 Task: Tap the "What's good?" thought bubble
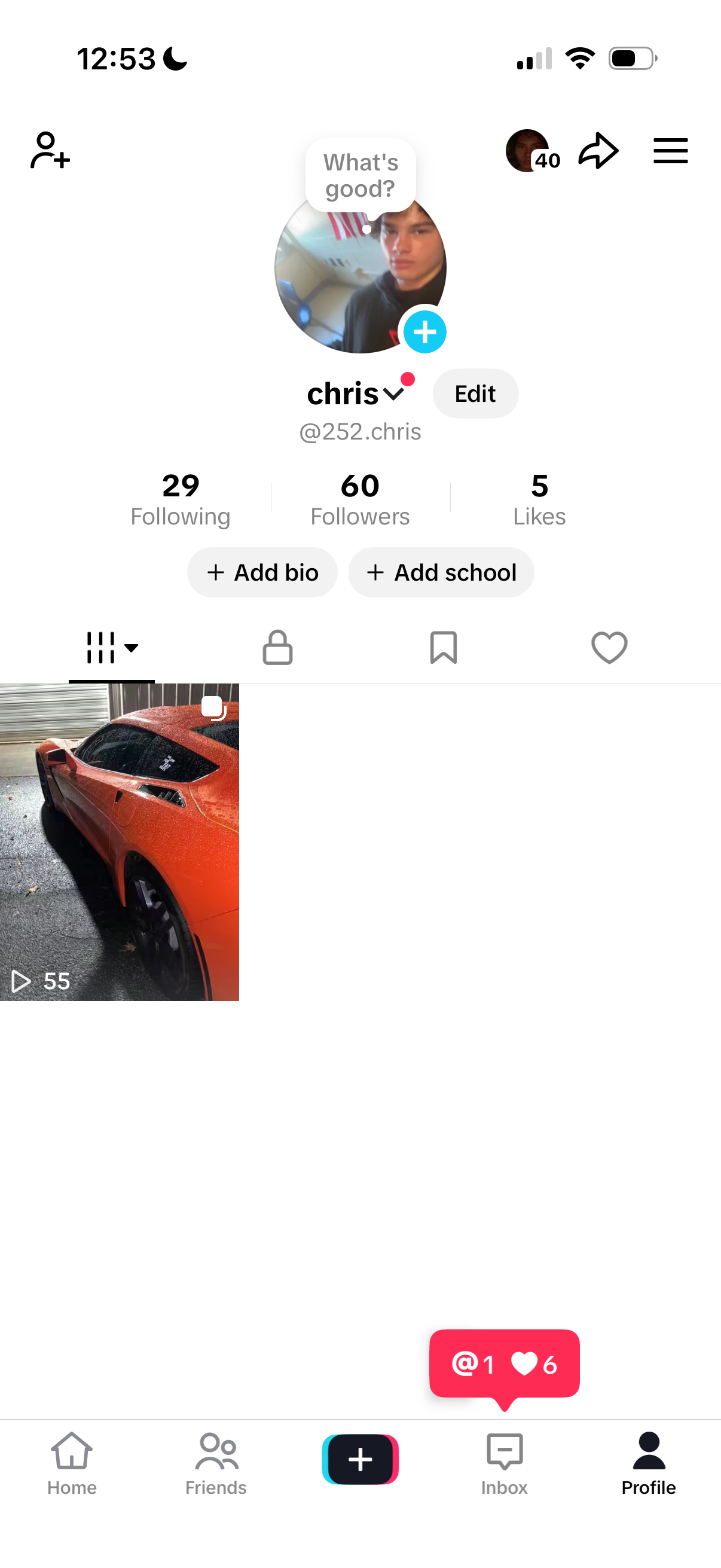[x=360, y=176]
